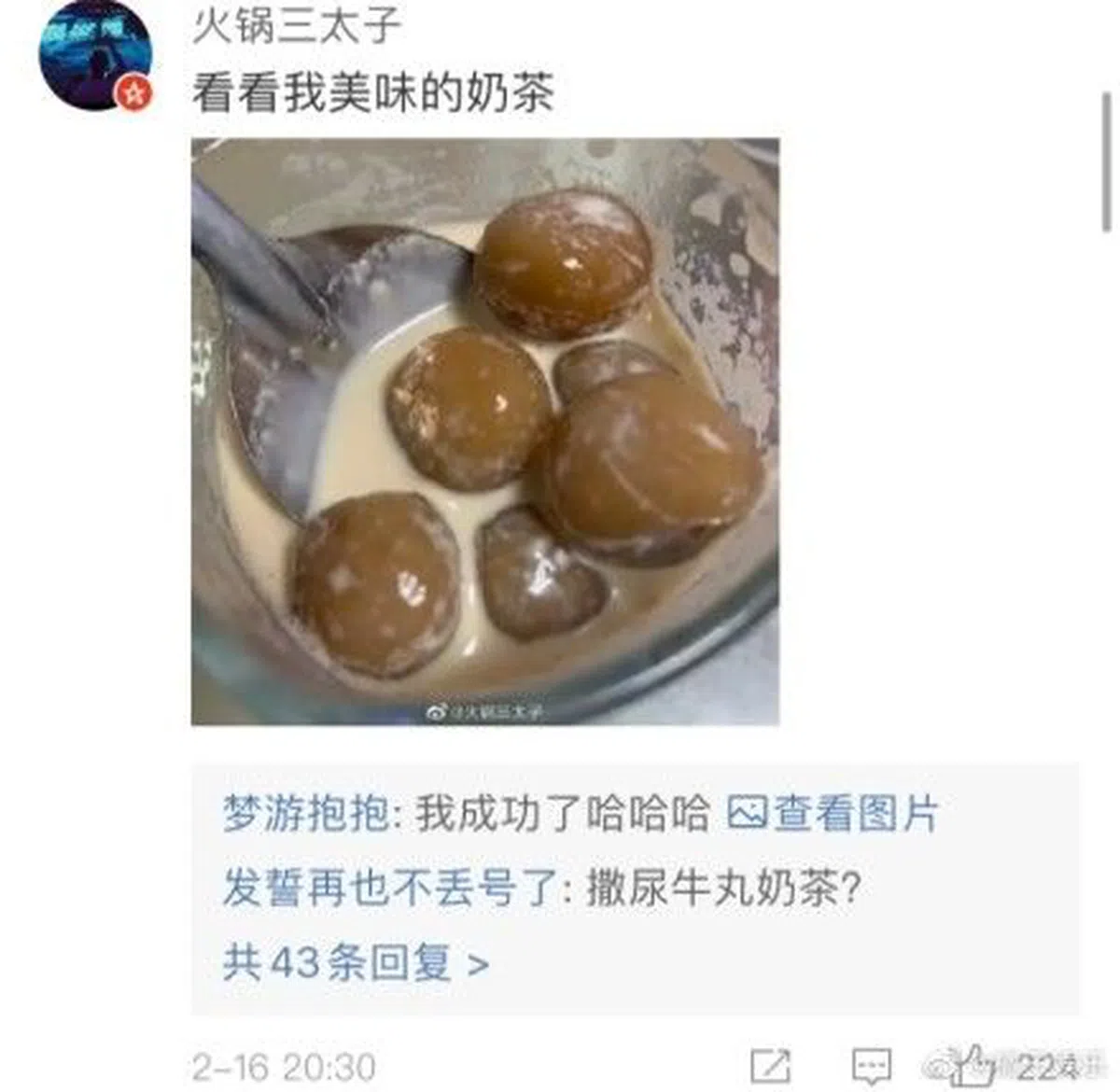This screenshot has height=1092, width=1120.
Task: Expand all 43 replies
Action: [355, 962]
